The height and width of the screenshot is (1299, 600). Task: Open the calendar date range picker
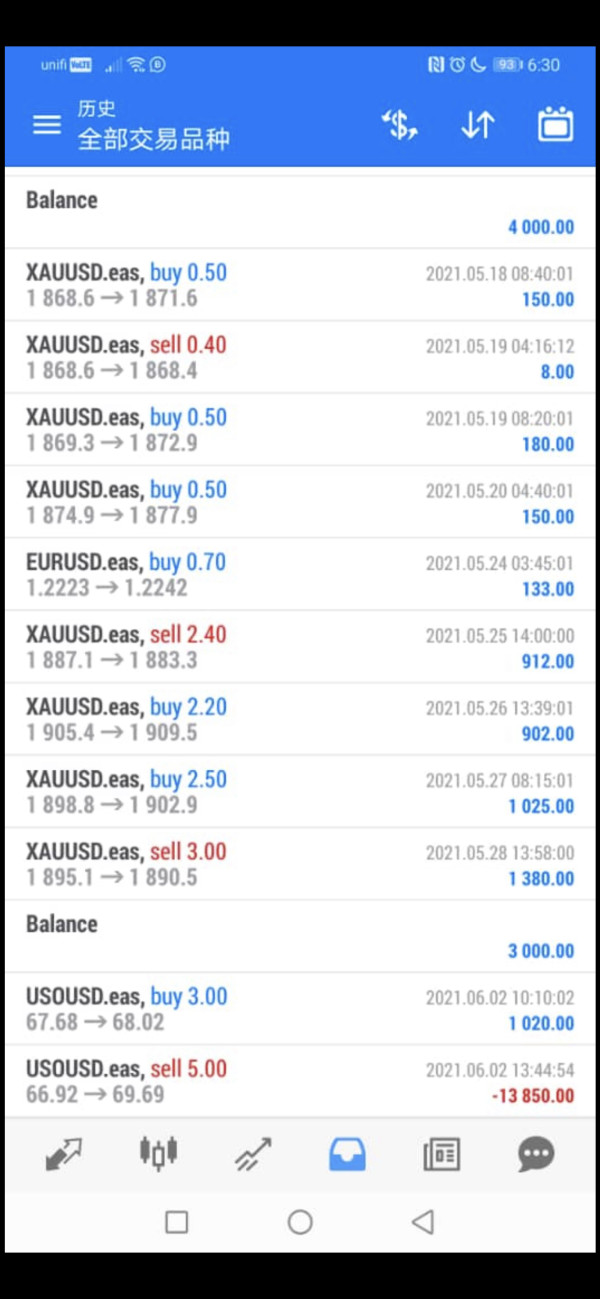(x=555, y=125)
